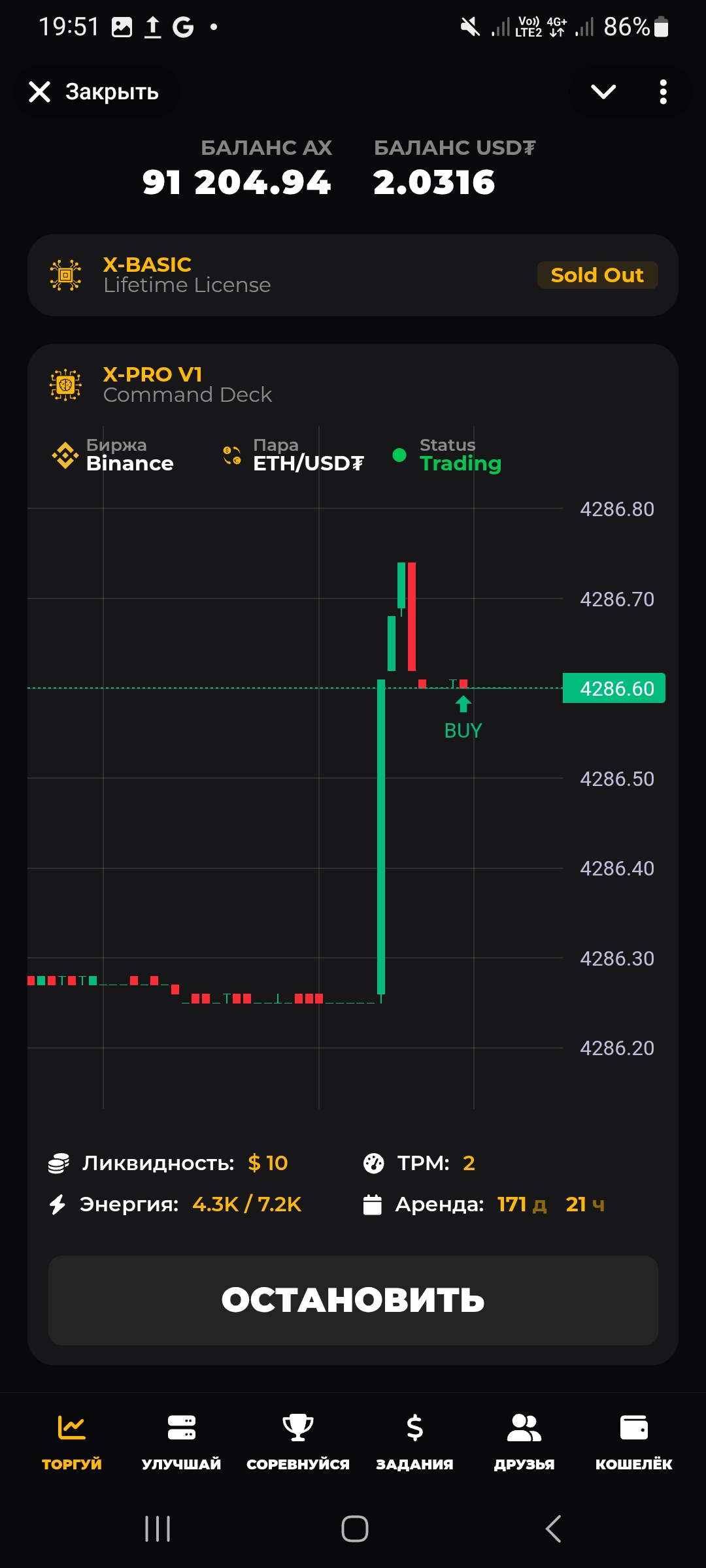Open the three-dot overflow menu
The image size is (706, 1568).
[x=663, y=92]
